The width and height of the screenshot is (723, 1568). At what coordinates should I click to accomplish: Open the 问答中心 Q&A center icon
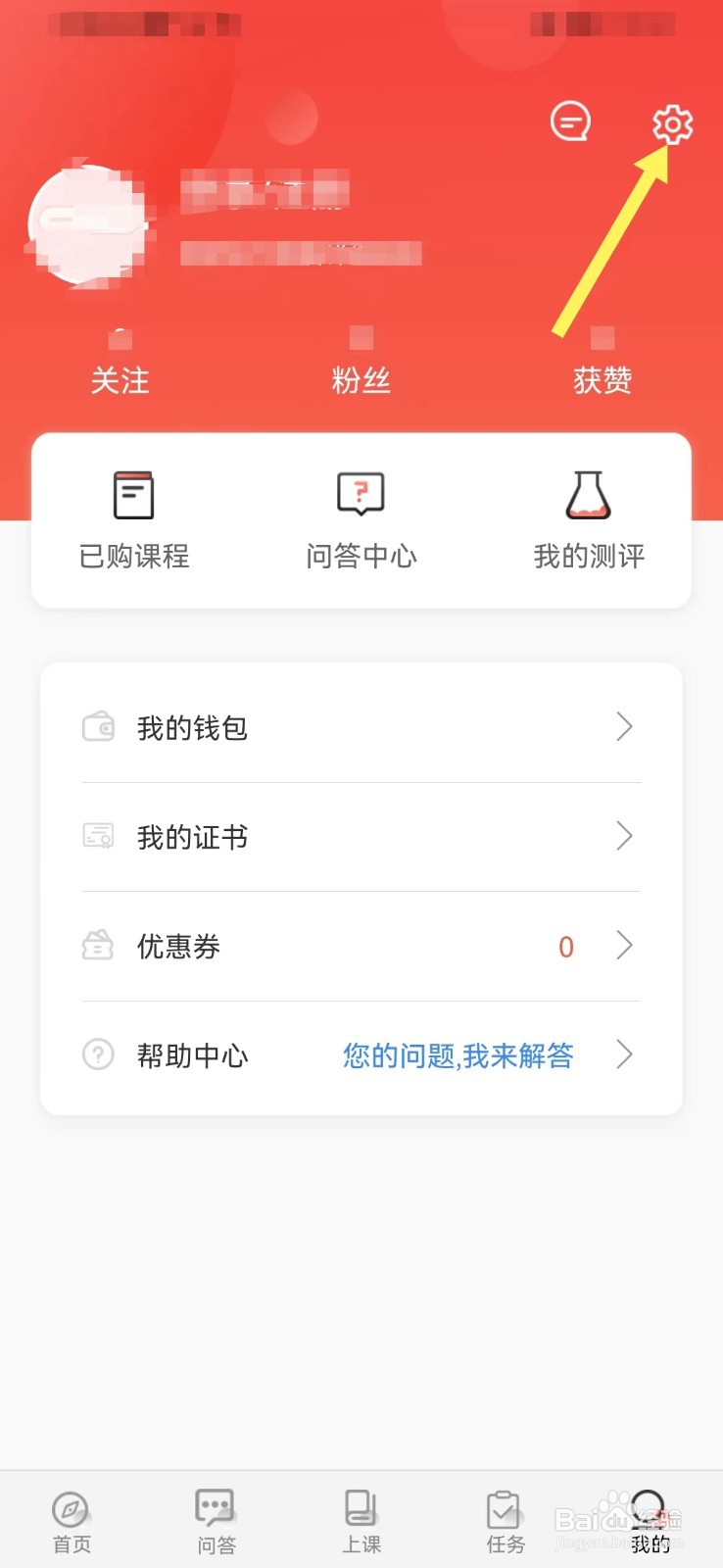coord(361,495)
